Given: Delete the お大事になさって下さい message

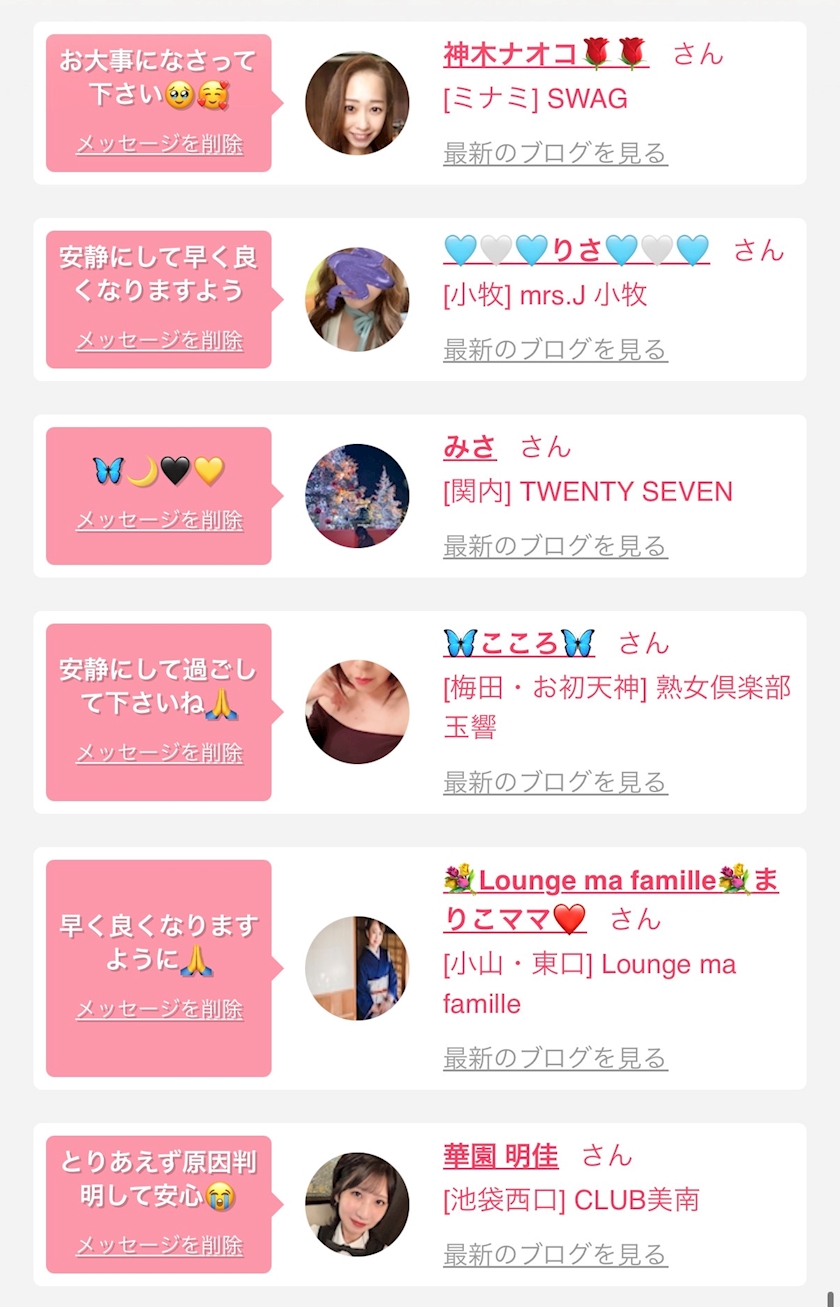Looking at the screenshot, I should click(159, 144).
